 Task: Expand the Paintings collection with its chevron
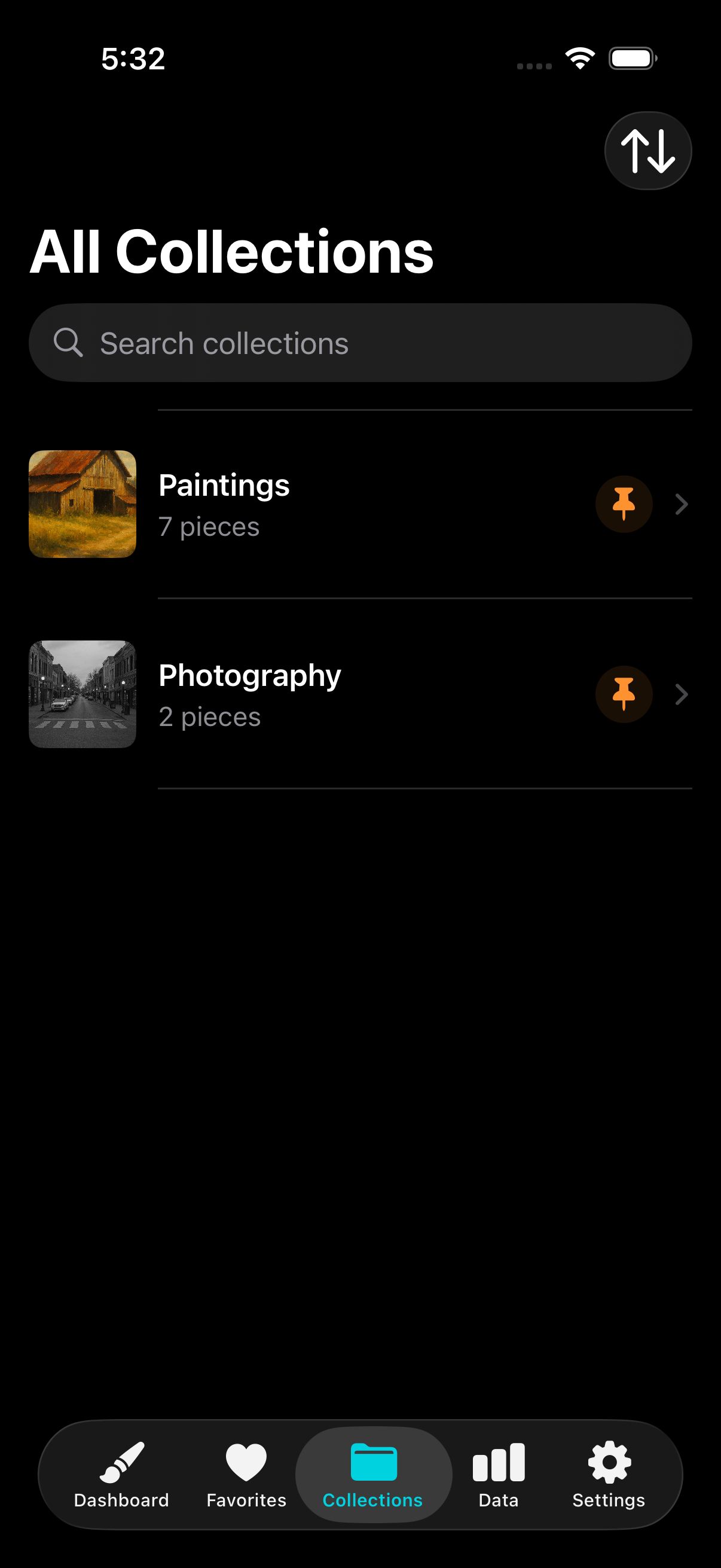tap(681, 504)
